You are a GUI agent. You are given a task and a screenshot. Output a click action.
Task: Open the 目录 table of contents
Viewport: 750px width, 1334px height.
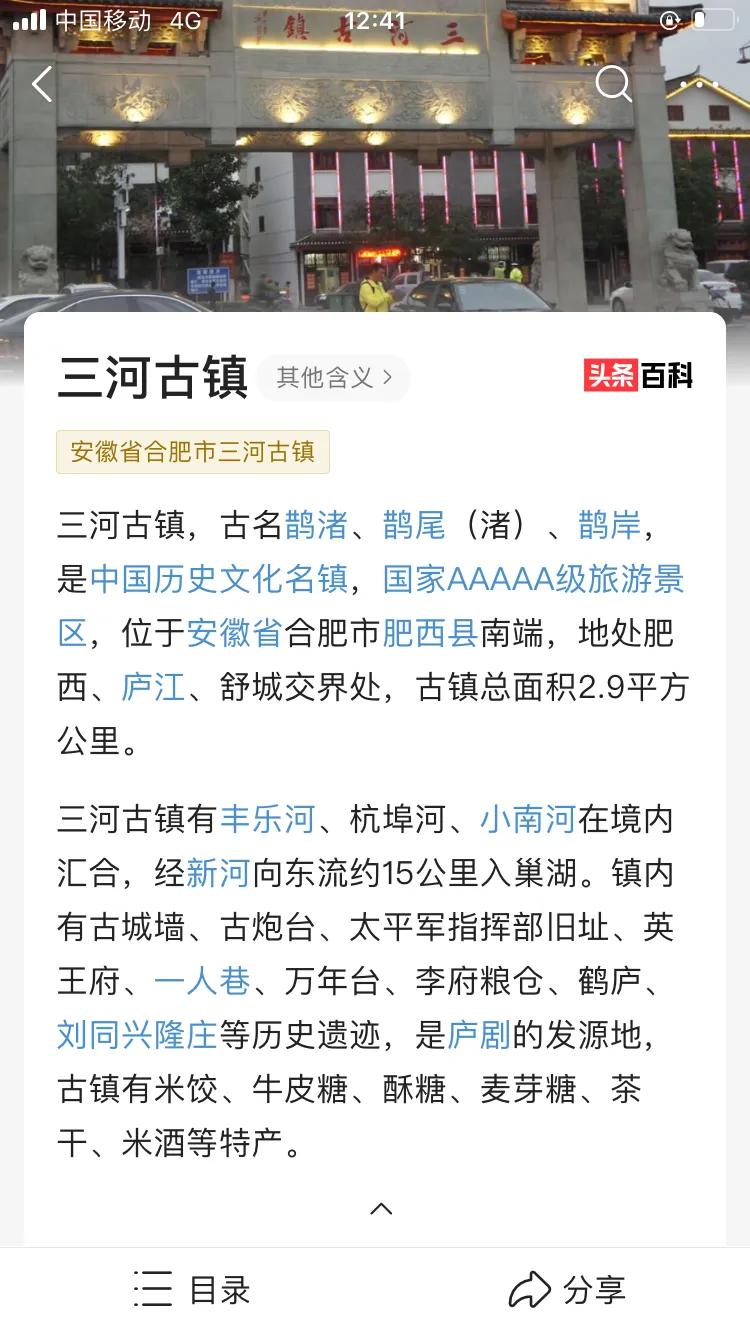click(192, 1290)
